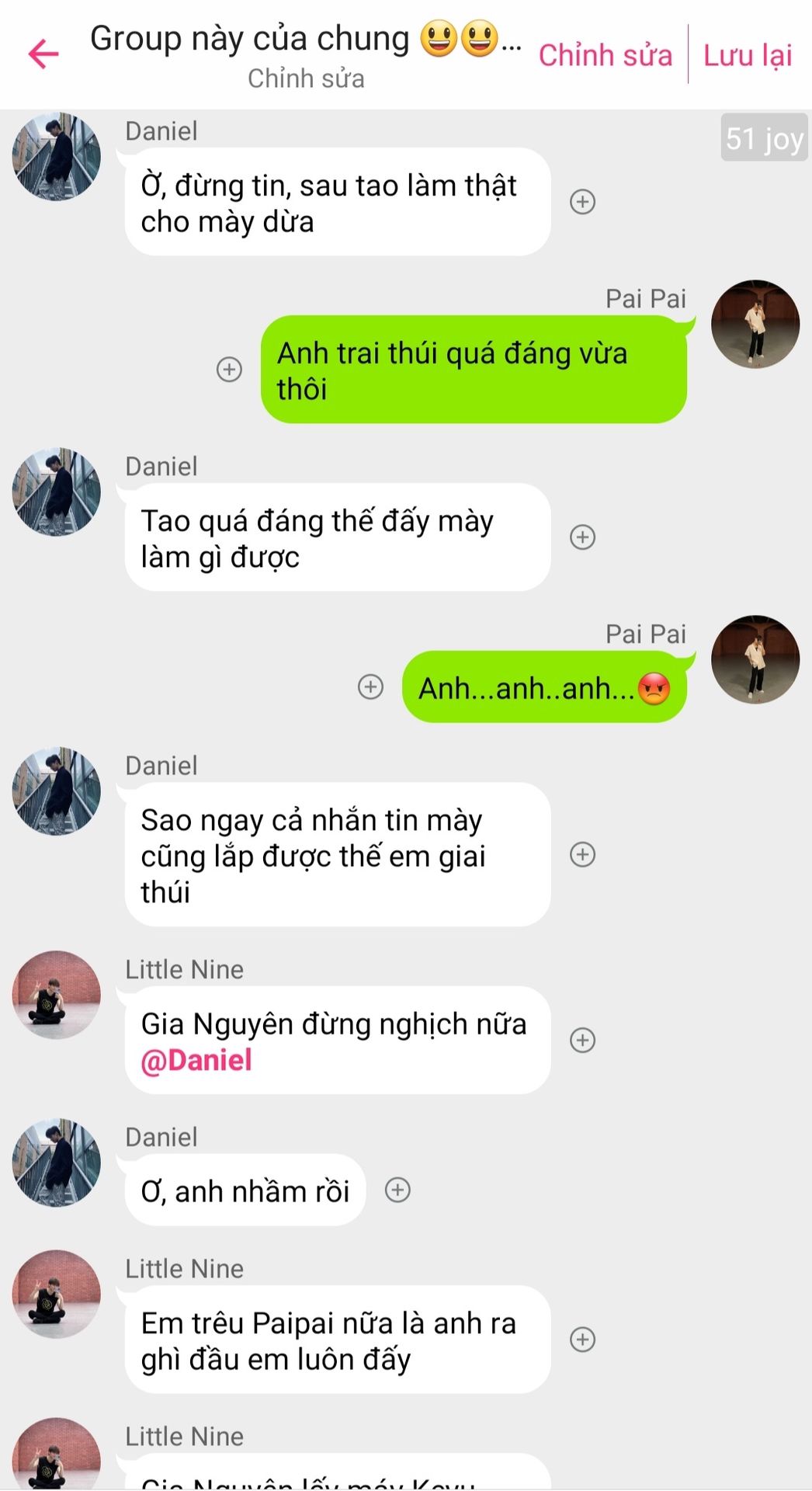
Task: Tap plus icon beside "Sao ngay cả nhắn tin" message
Action: [582, 855]
